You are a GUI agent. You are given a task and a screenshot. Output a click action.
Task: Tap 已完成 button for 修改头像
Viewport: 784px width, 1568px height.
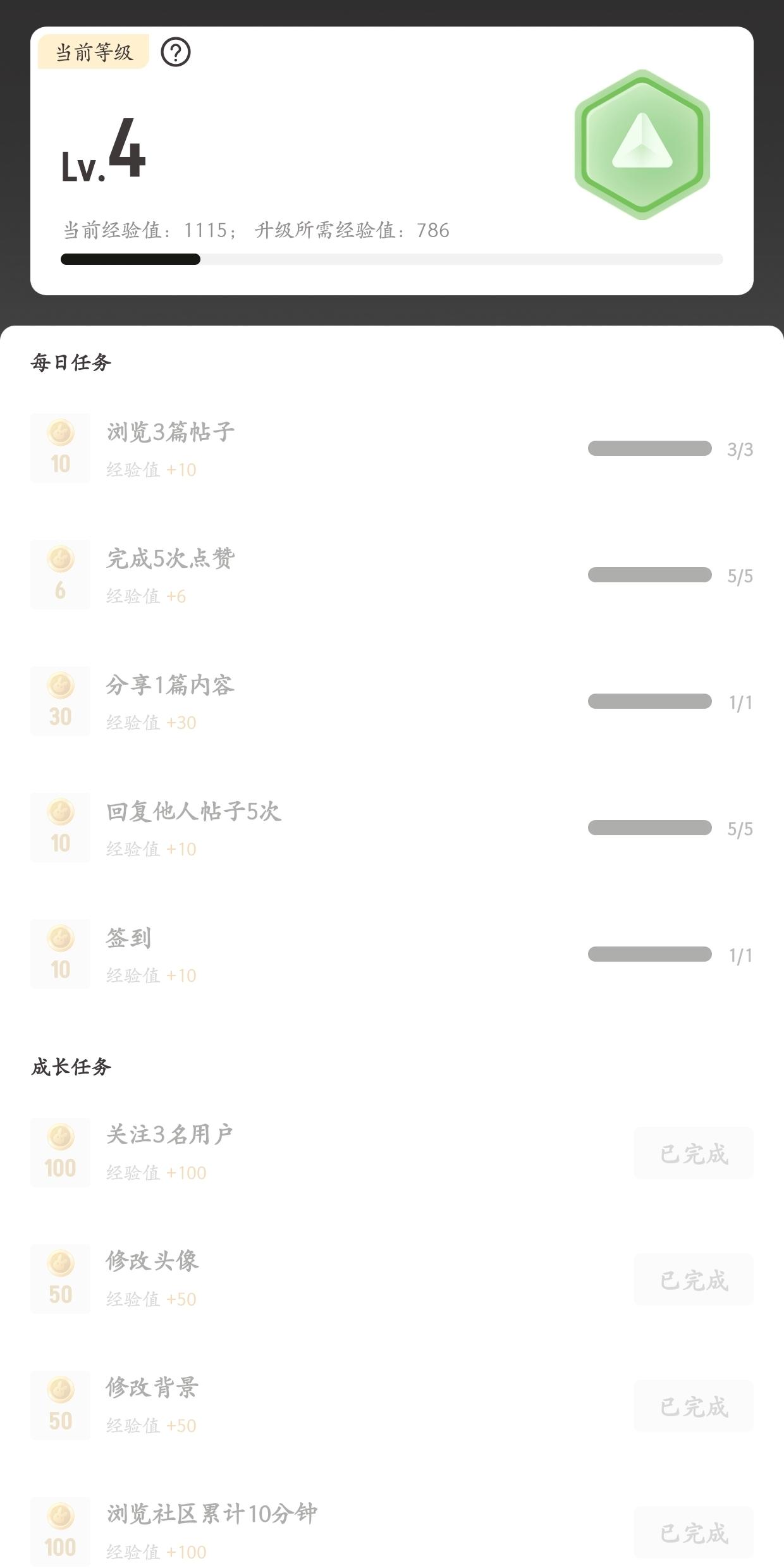click(x=694, y=1280)
